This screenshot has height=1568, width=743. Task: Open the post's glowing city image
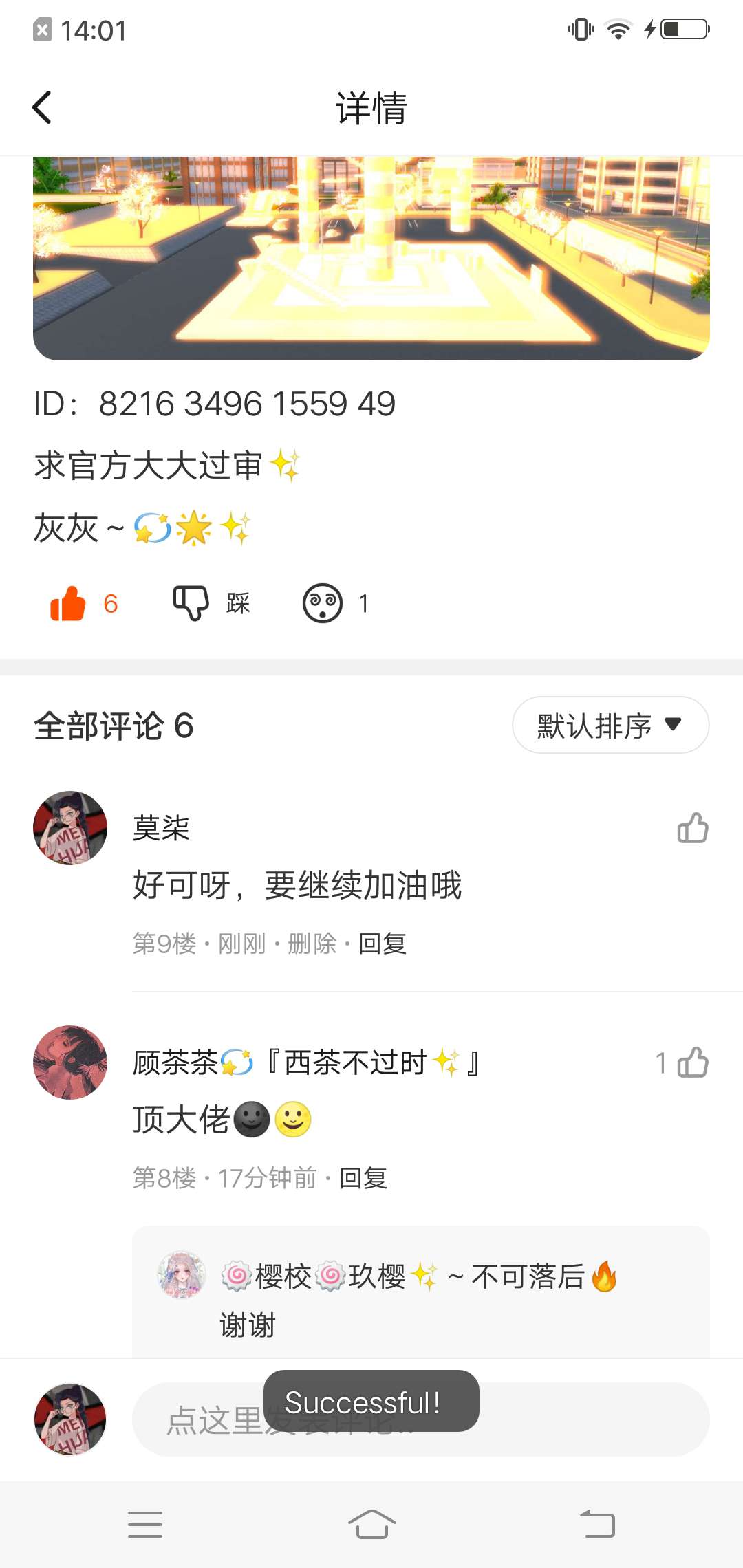click(371, 257)
